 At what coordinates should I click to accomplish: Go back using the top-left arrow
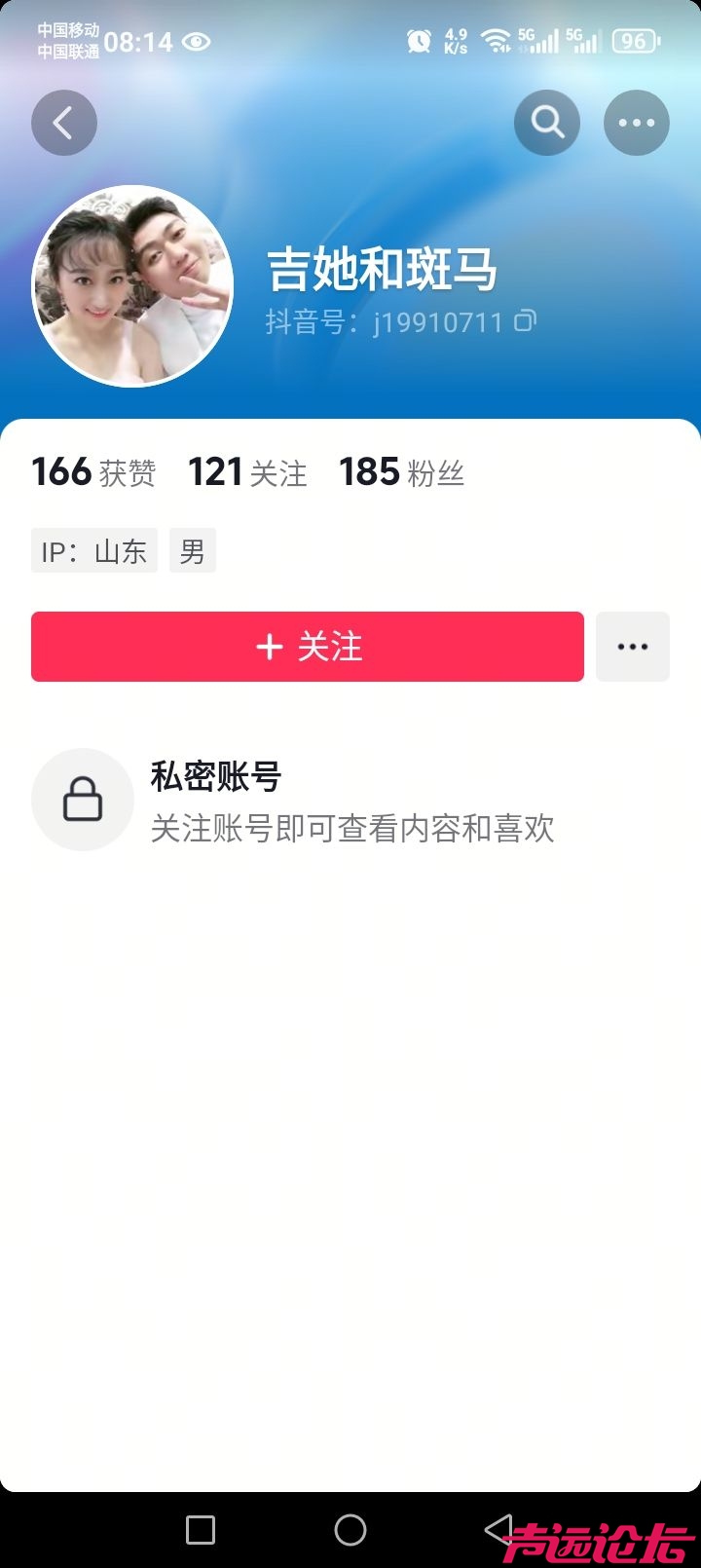(x=64, y=124)
